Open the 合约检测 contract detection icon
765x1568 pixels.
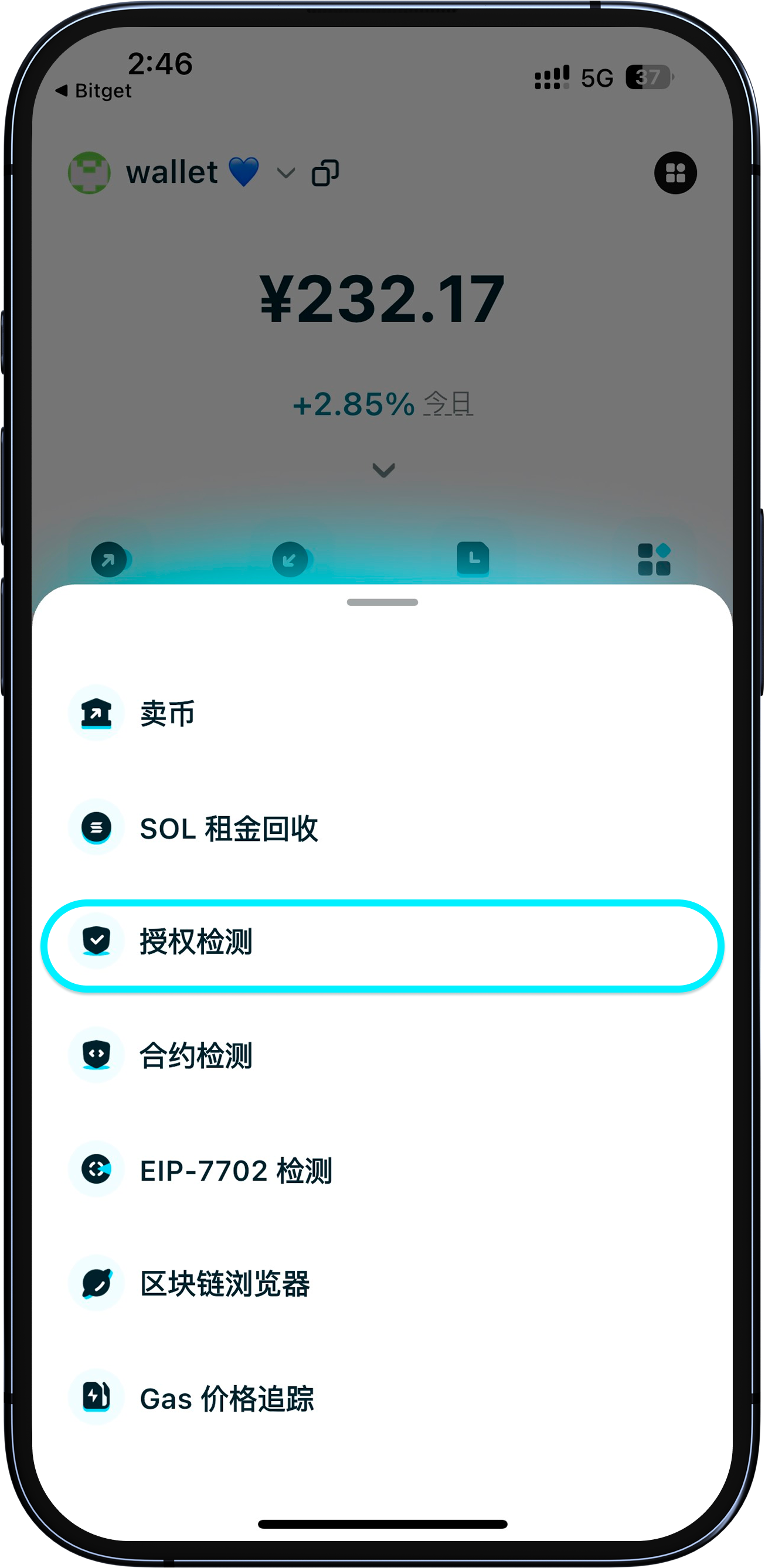[x=96, y=1055]
